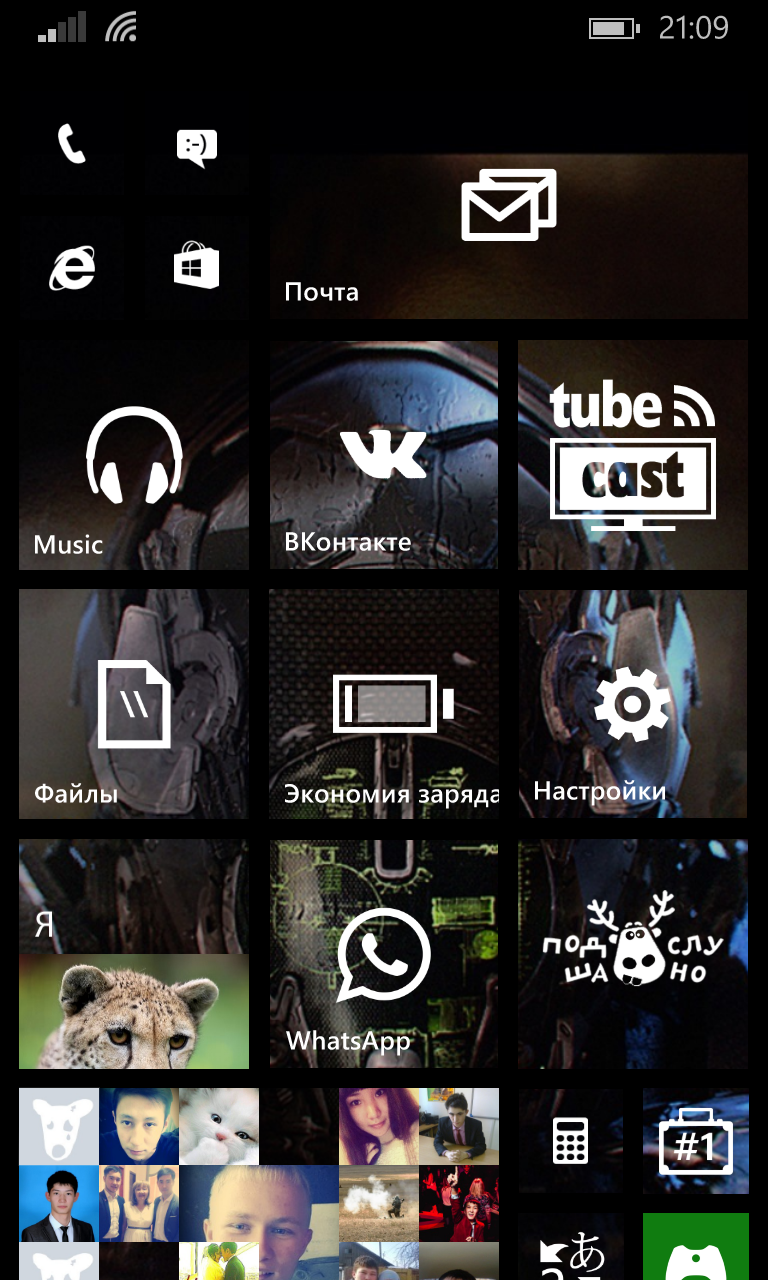Launch WhatsApp
Screen dimensions: 768x1280
click(x=384, y=954)
